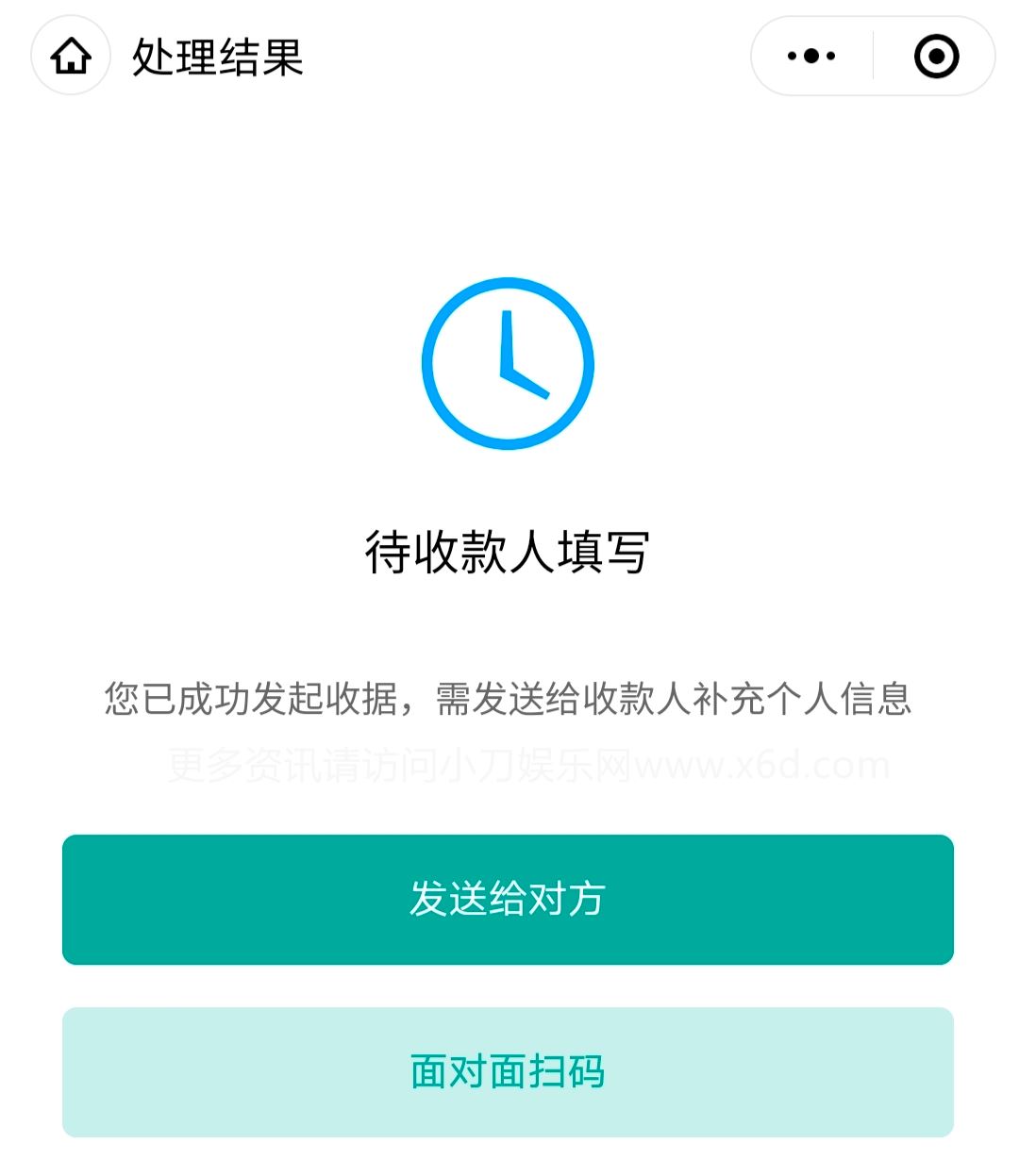This screenshot has width=1019, height=1176.
Task: Click the home icon in top navigation bar
Action: point(70,57)
